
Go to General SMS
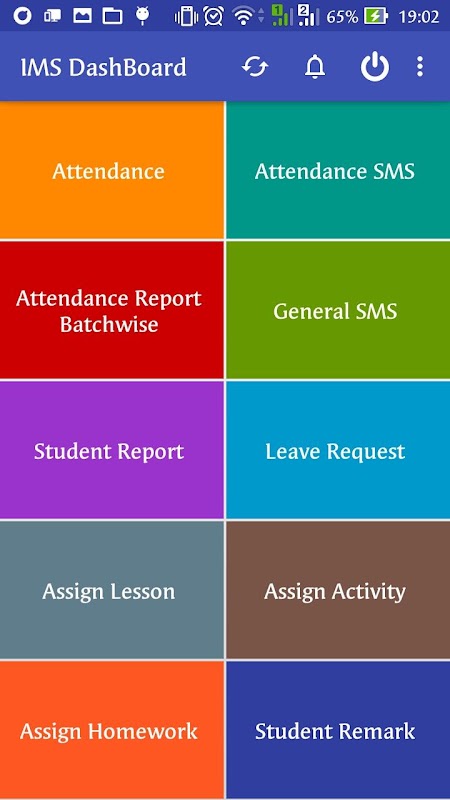[338, 310]
